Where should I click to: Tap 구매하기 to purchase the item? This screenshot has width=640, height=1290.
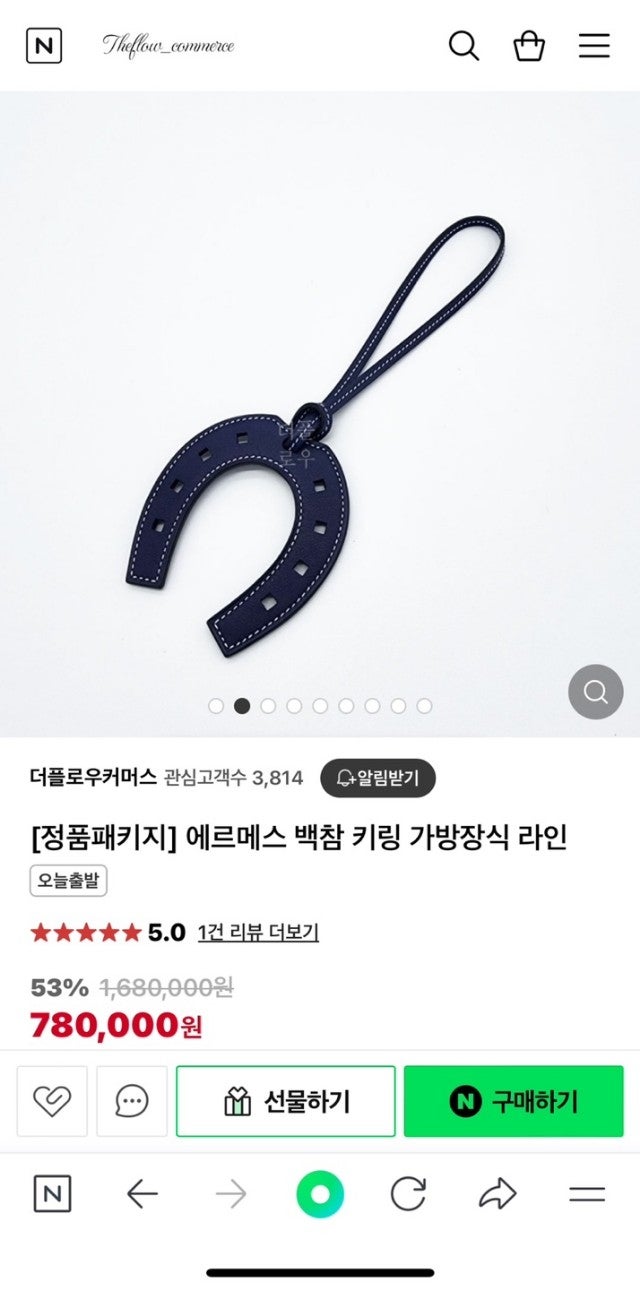513,1101
